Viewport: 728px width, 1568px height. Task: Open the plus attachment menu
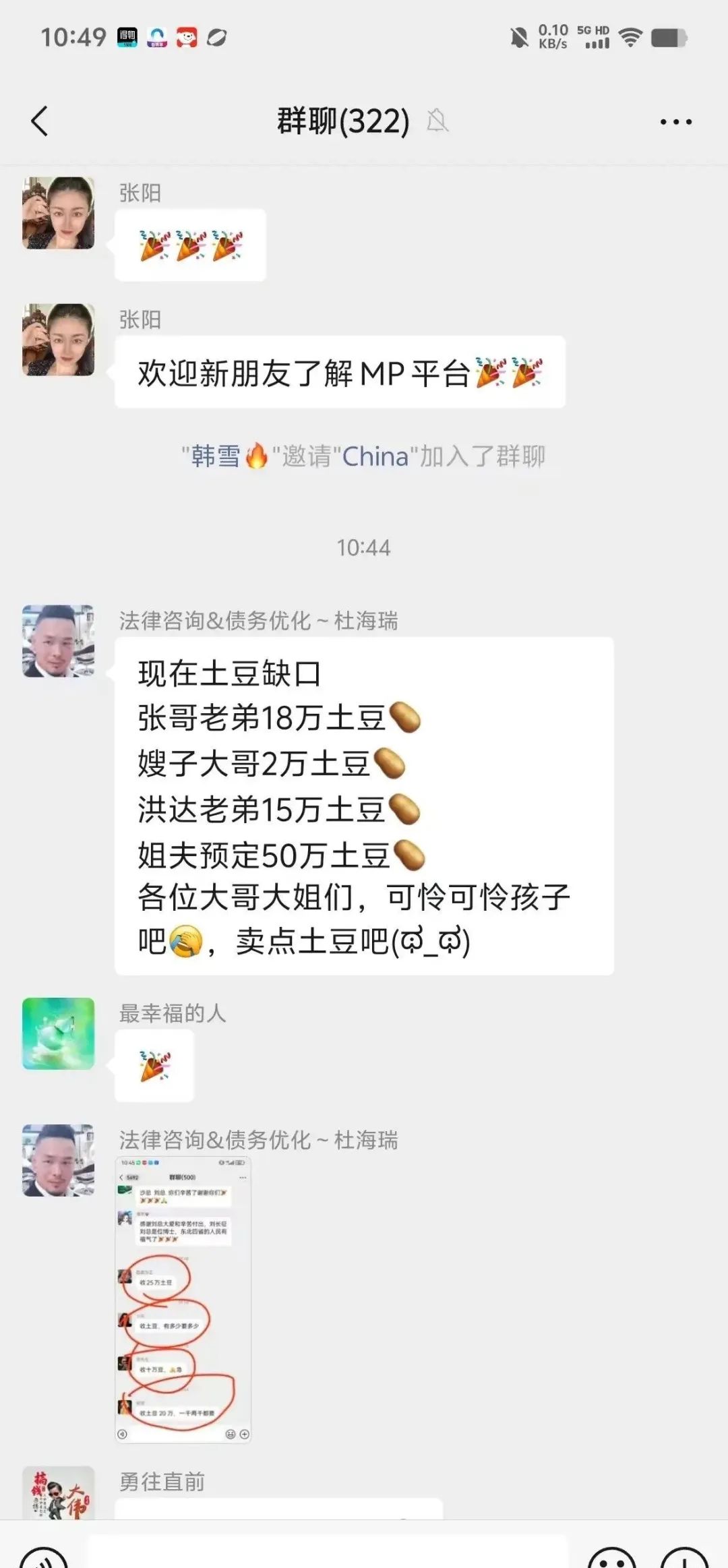[684, 1559]
